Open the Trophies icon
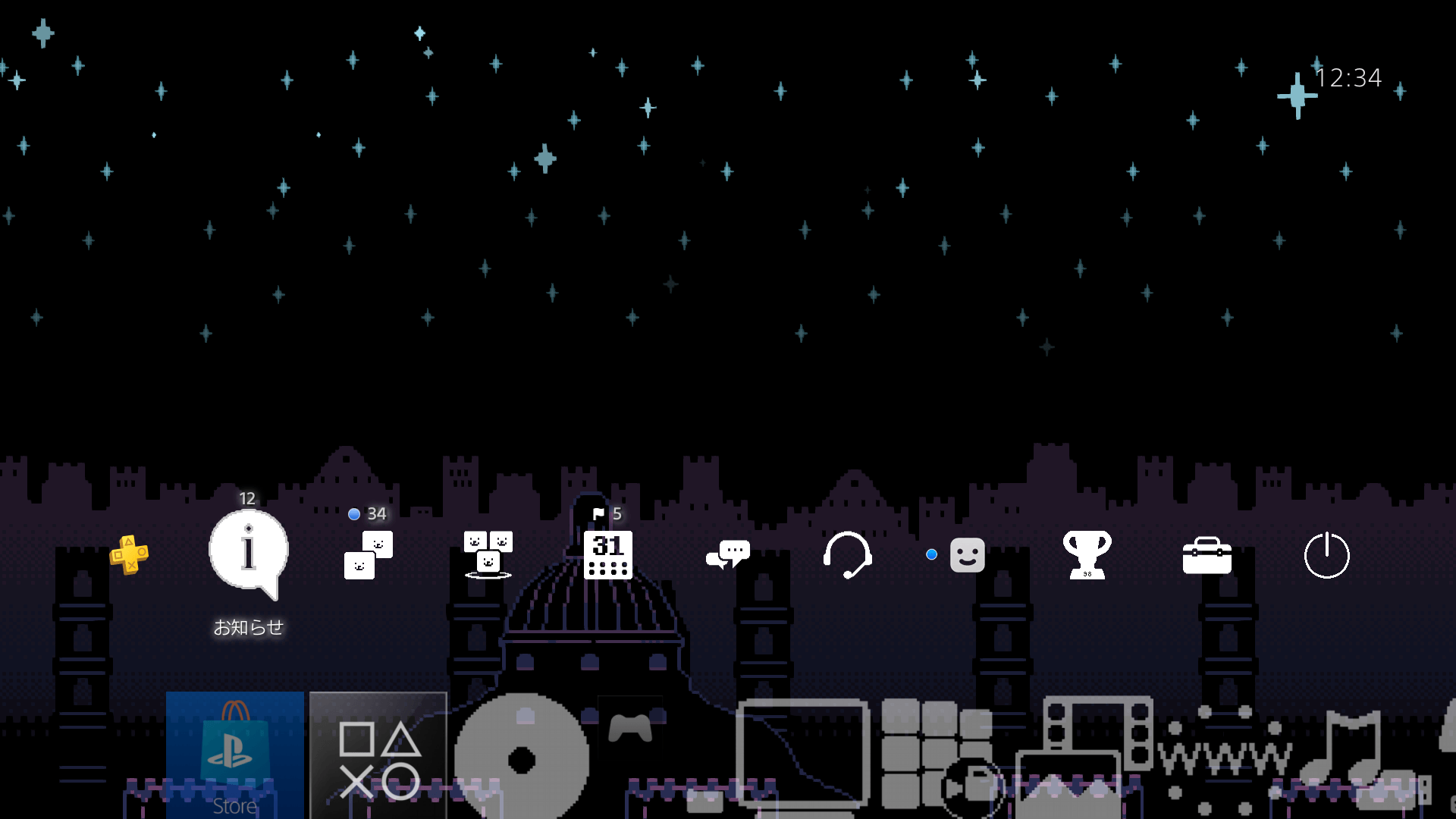This screenshot has width=1456, height=819. pyautogui.click(x=1087, y=554)
